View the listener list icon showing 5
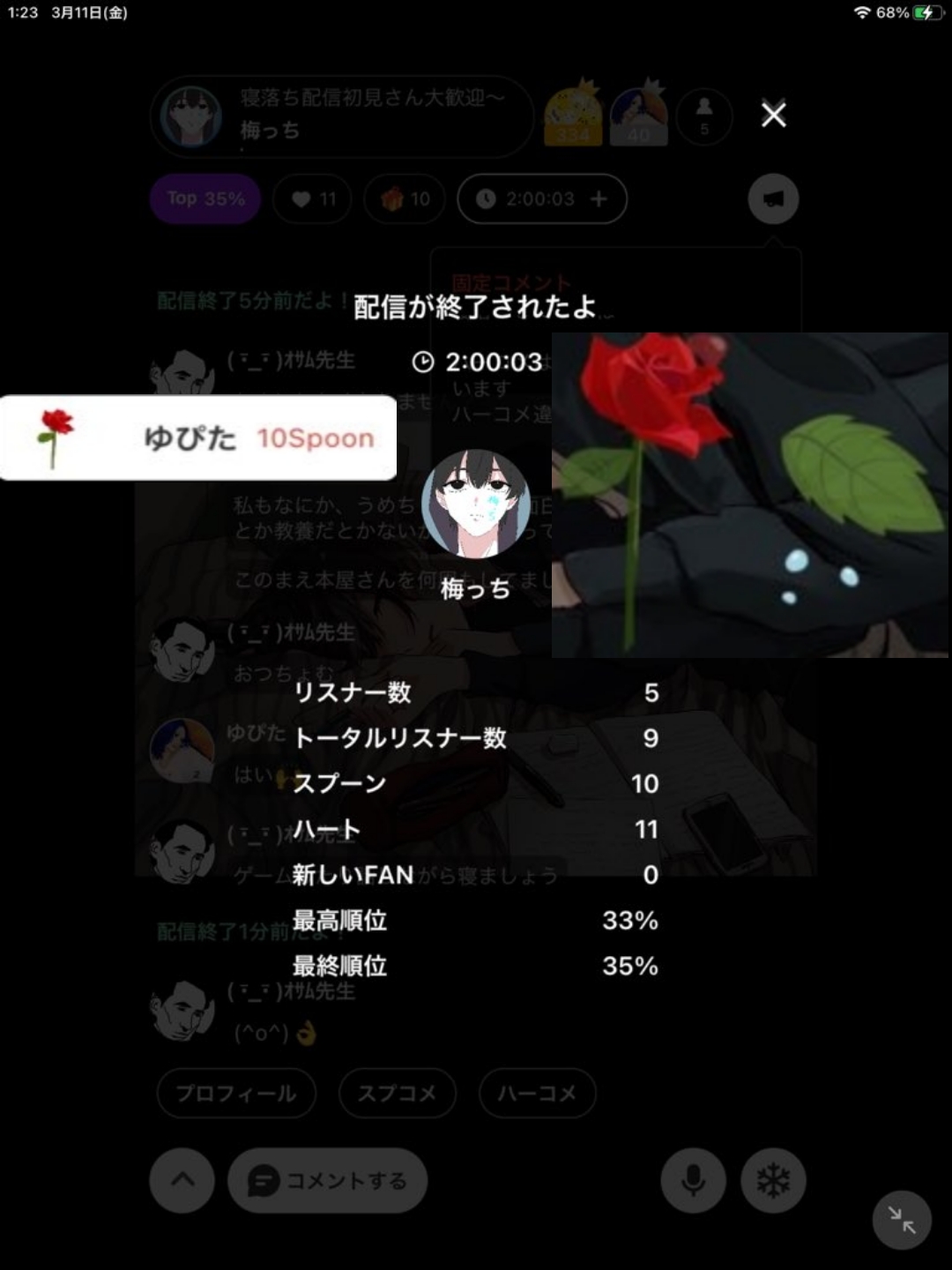952x1270 pixels. tap(703, 116)
